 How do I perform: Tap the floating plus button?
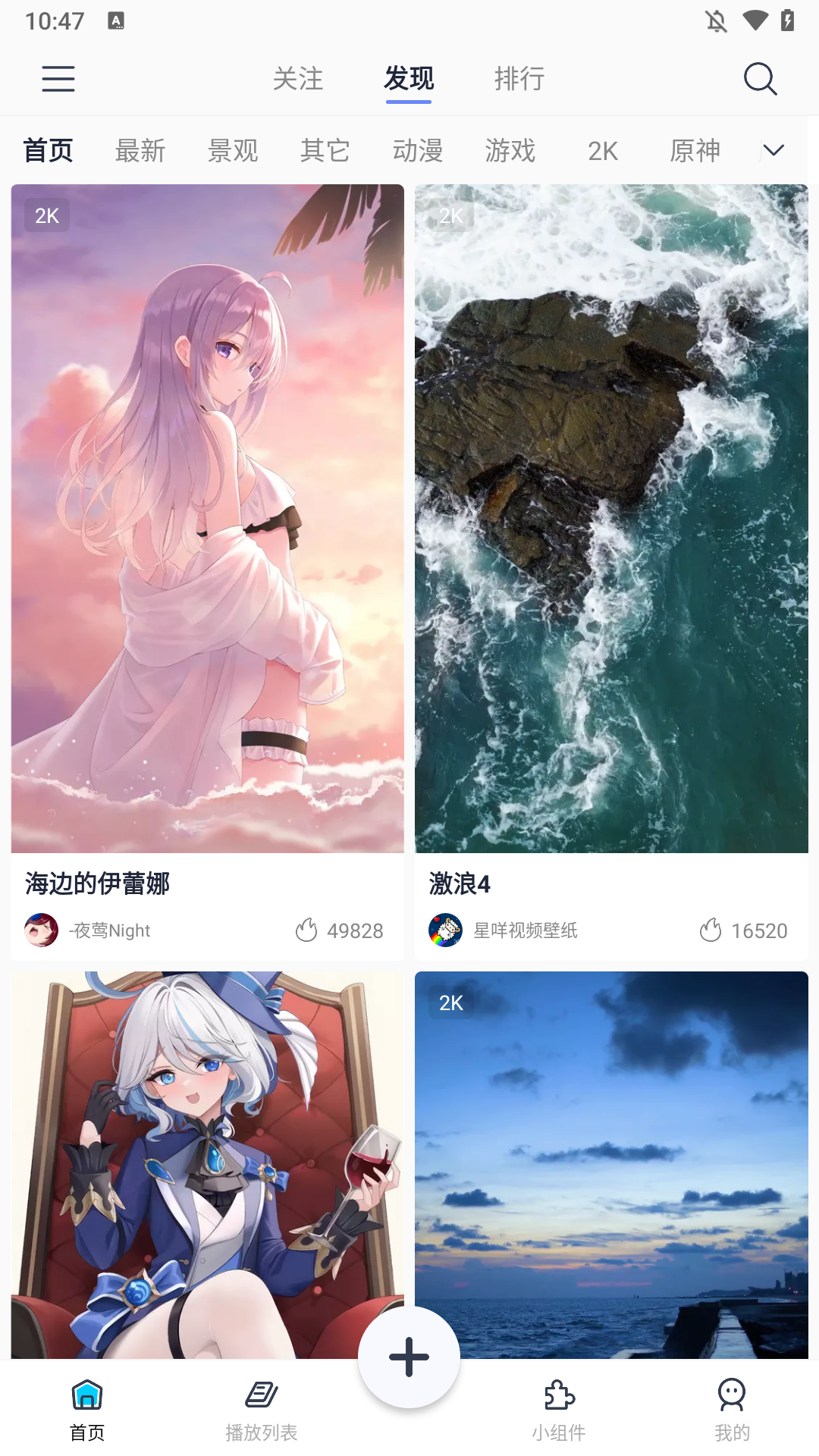click(409, 1357)
